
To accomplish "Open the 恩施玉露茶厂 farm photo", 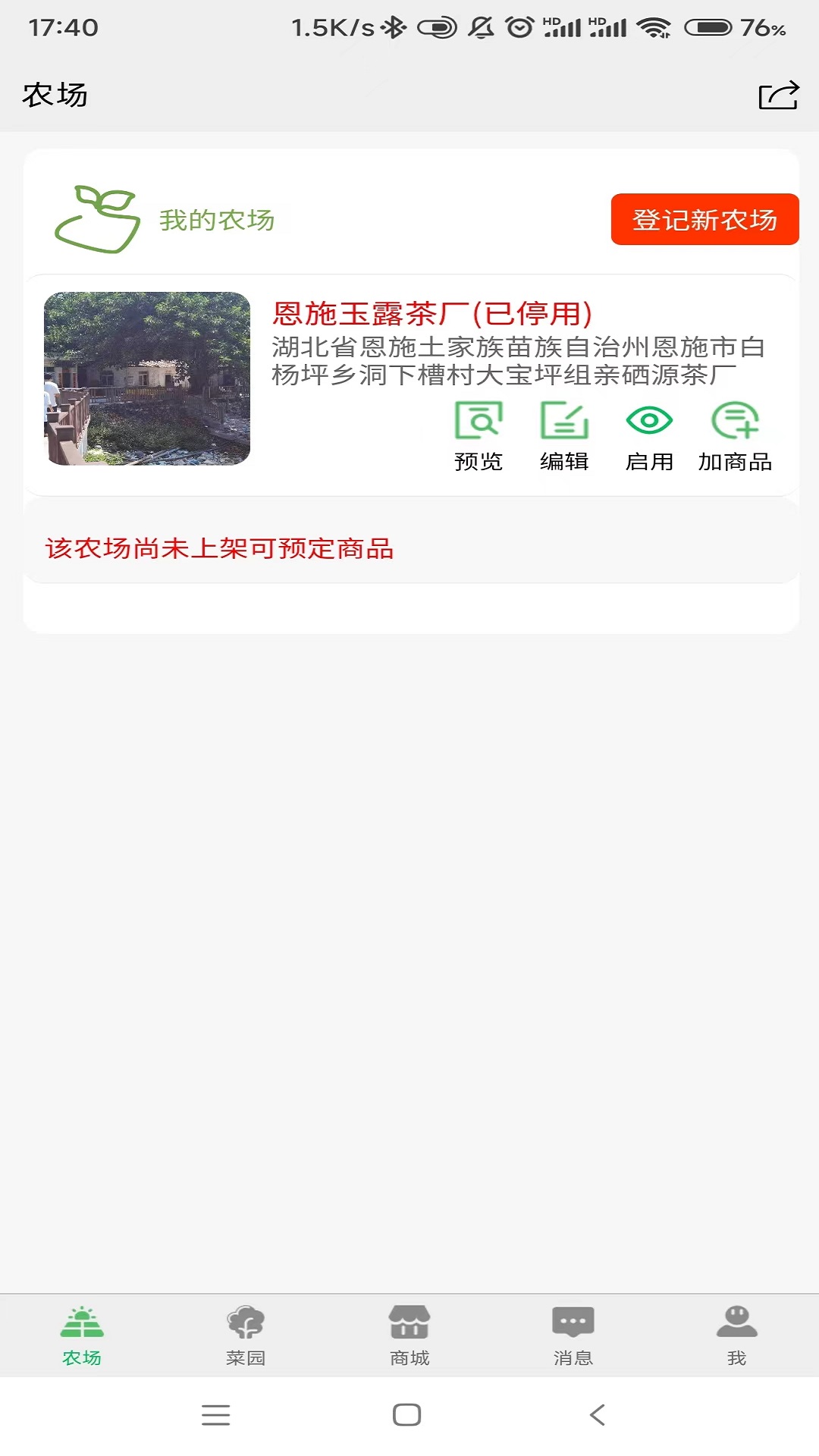I will [147, 378].
